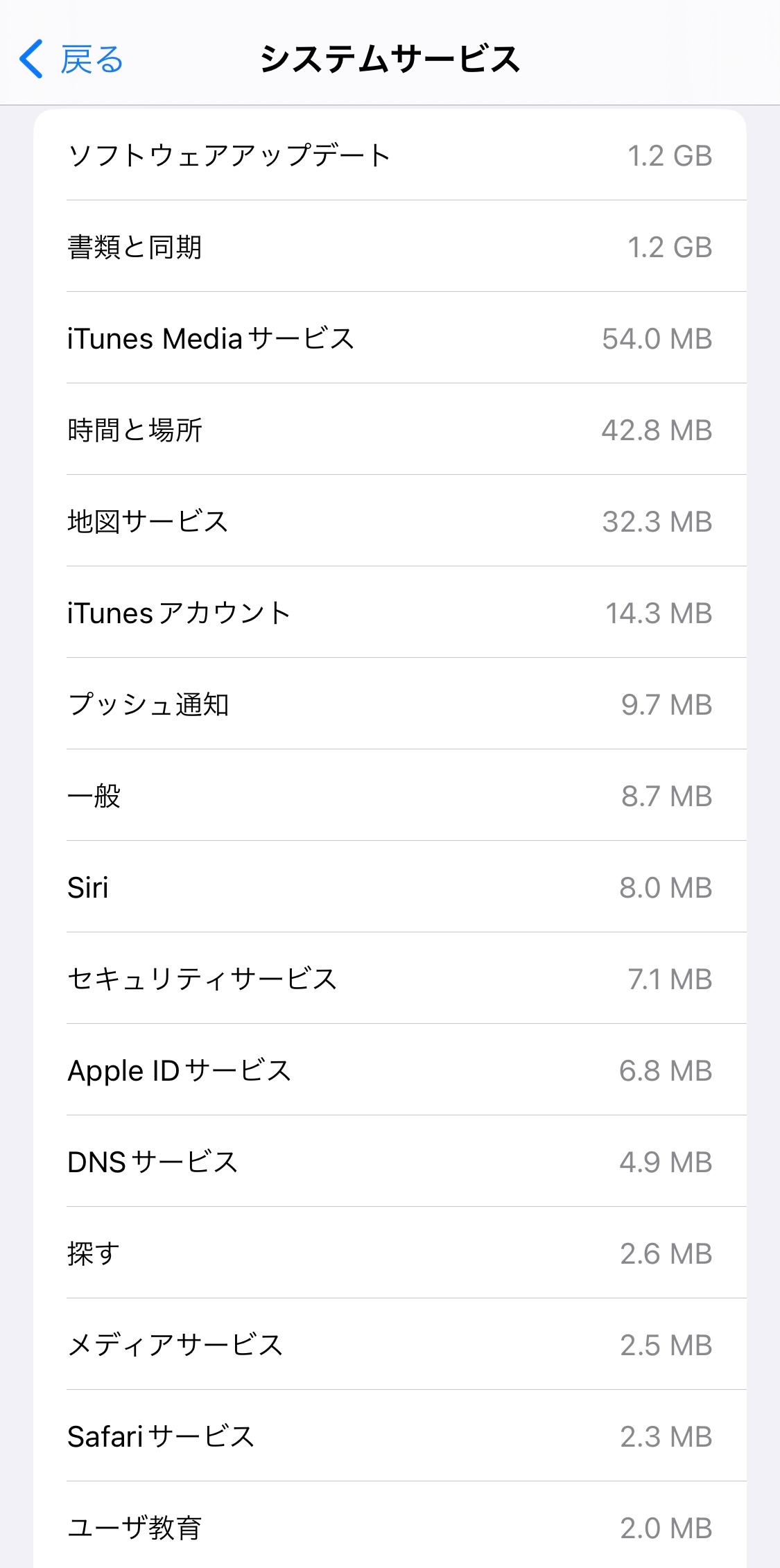Image resolution: width=780 pixels, height=1568 pixels.
Task: Go back using the 戻る button
Action: pyautogui.click(x=72, y=60)
